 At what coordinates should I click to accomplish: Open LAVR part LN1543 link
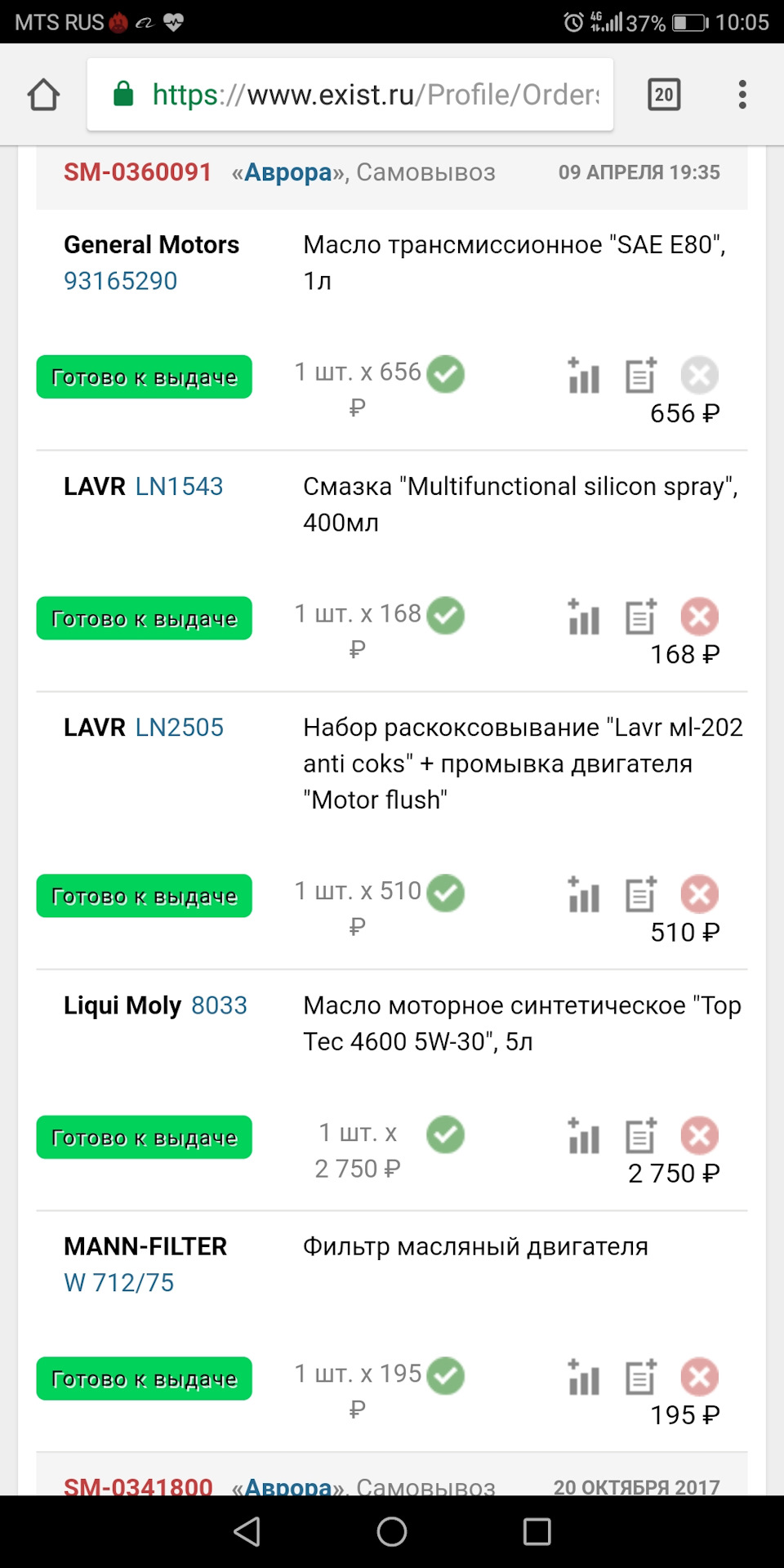coord(179,487)
